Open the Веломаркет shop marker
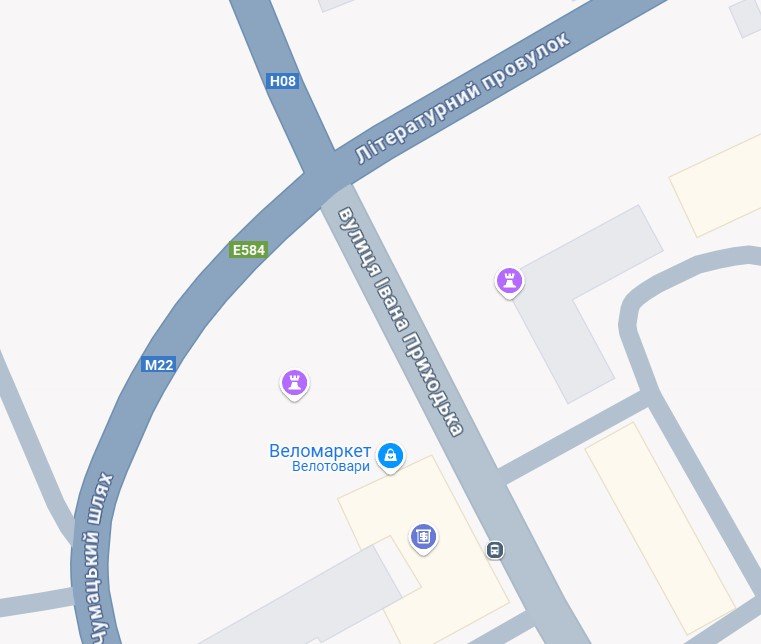This screenshot has width=761, height=644. pos(391,456)
